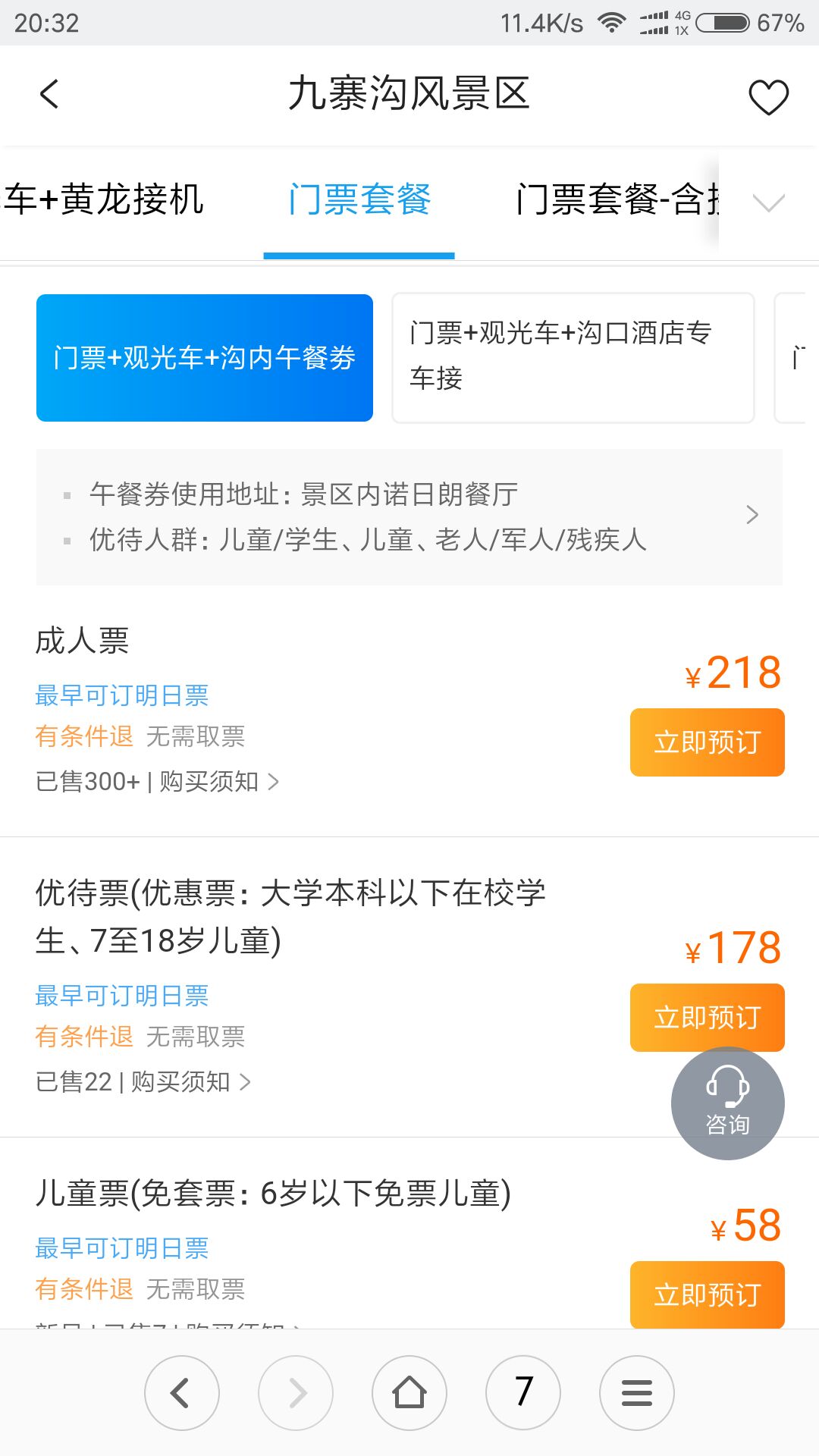Open the browser menu button
This screenshot has height=1456, width=819.
637,1393
